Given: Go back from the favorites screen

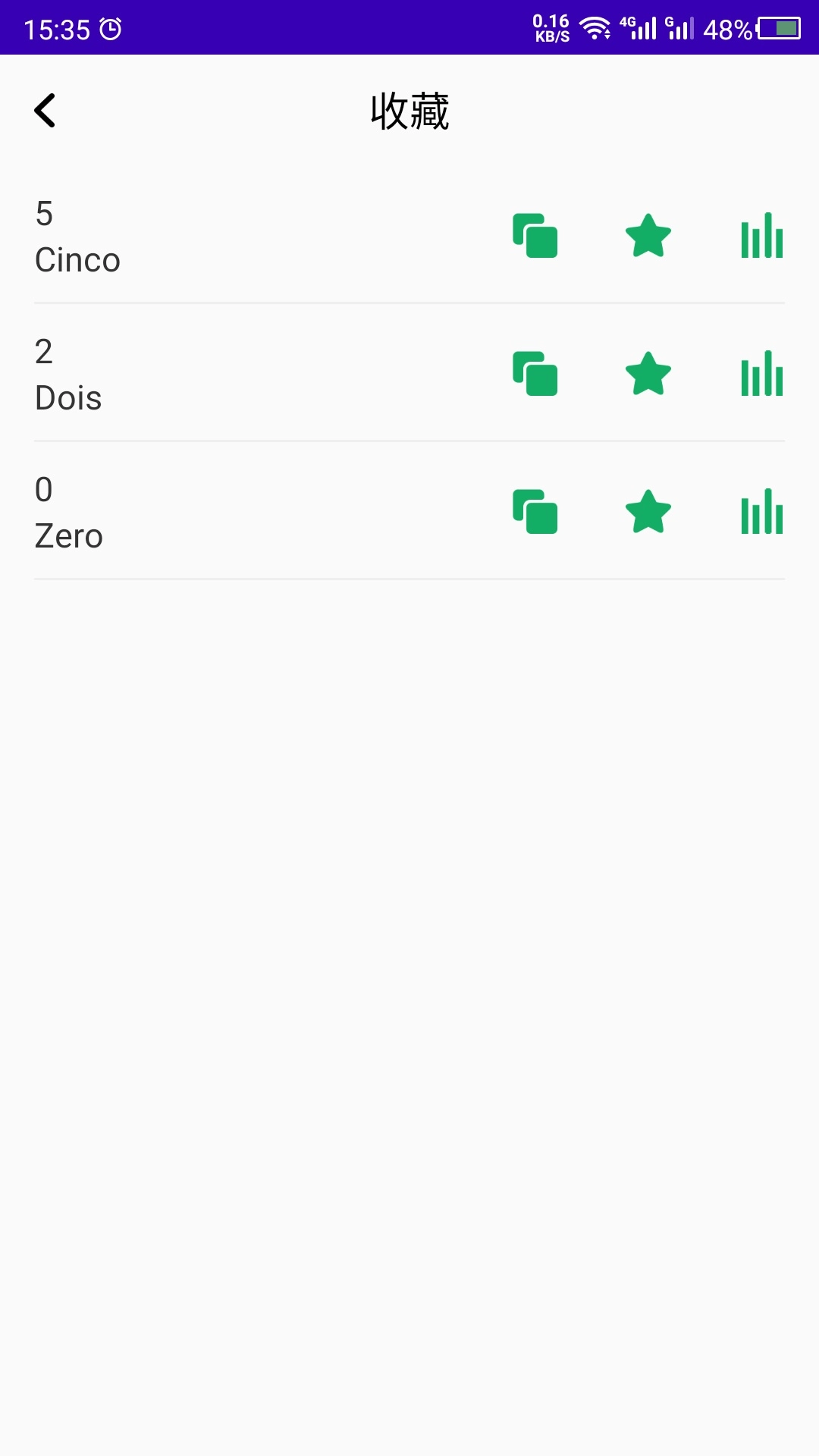Looking at the screenshot, I should [x=45, y=111].
